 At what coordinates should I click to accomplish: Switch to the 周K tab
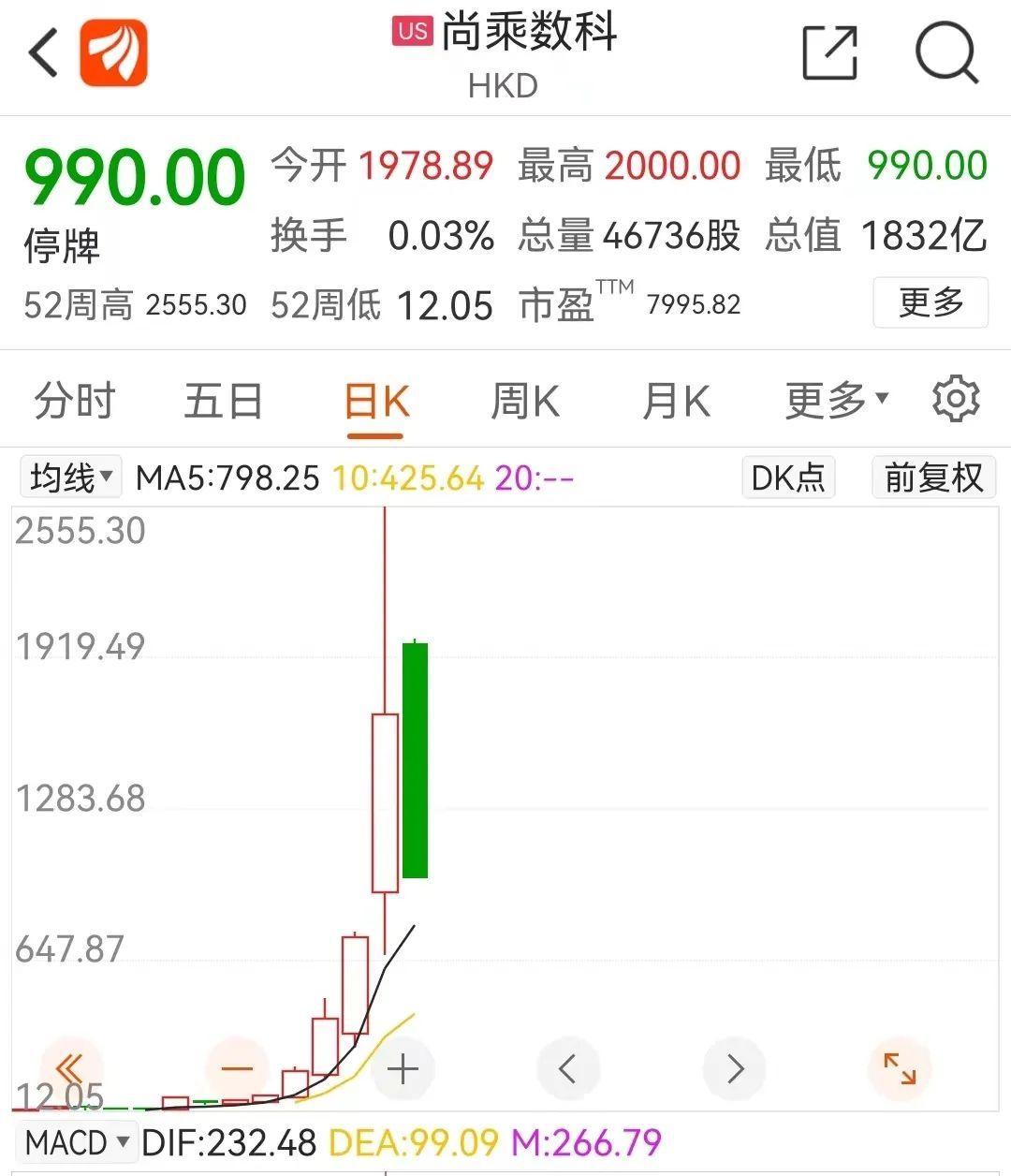pyautogui.click(x=525, y=402)
